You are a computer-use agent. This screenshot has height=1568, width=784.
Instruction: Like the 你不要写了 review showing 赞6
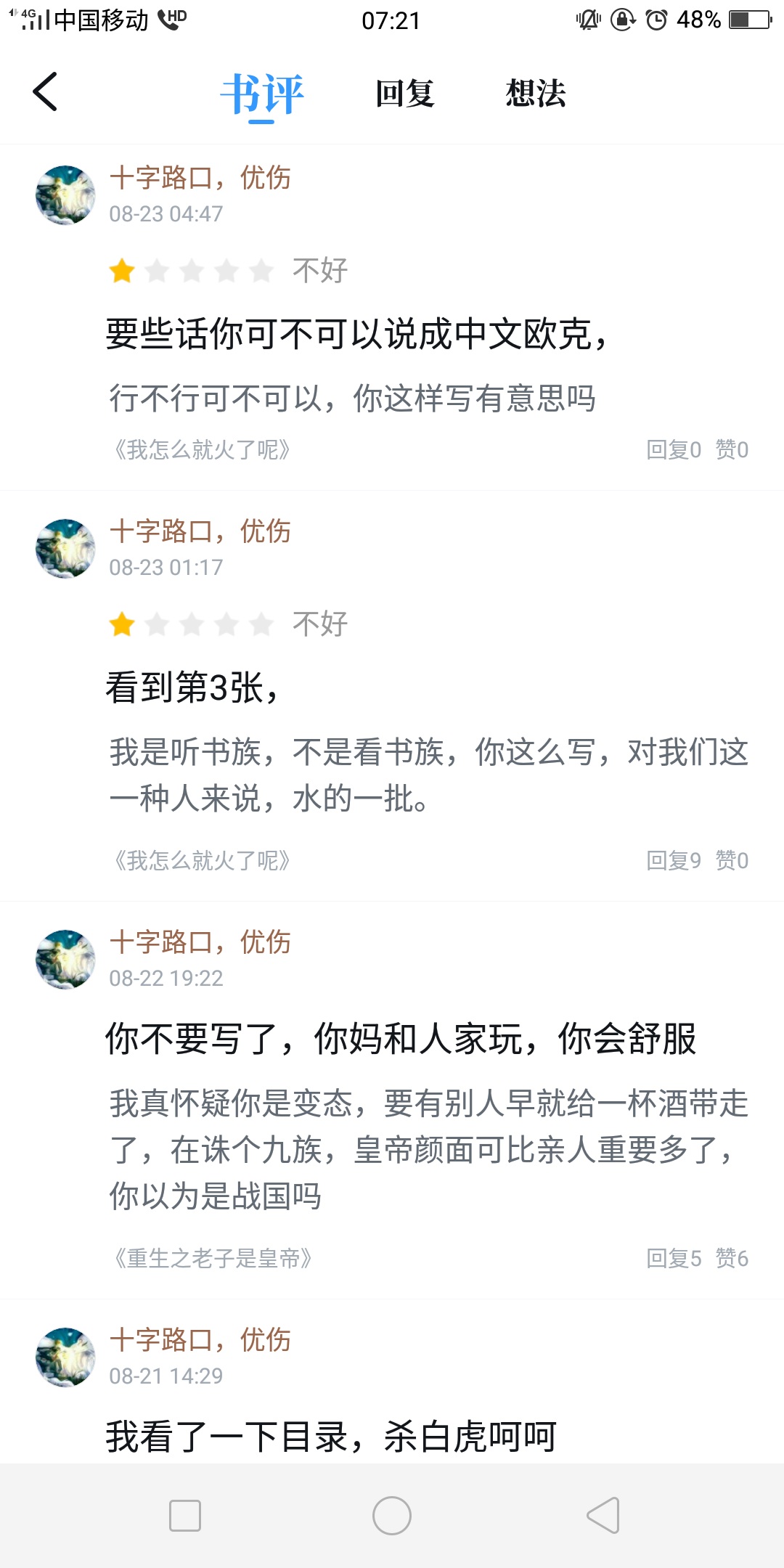point(732,1258)
